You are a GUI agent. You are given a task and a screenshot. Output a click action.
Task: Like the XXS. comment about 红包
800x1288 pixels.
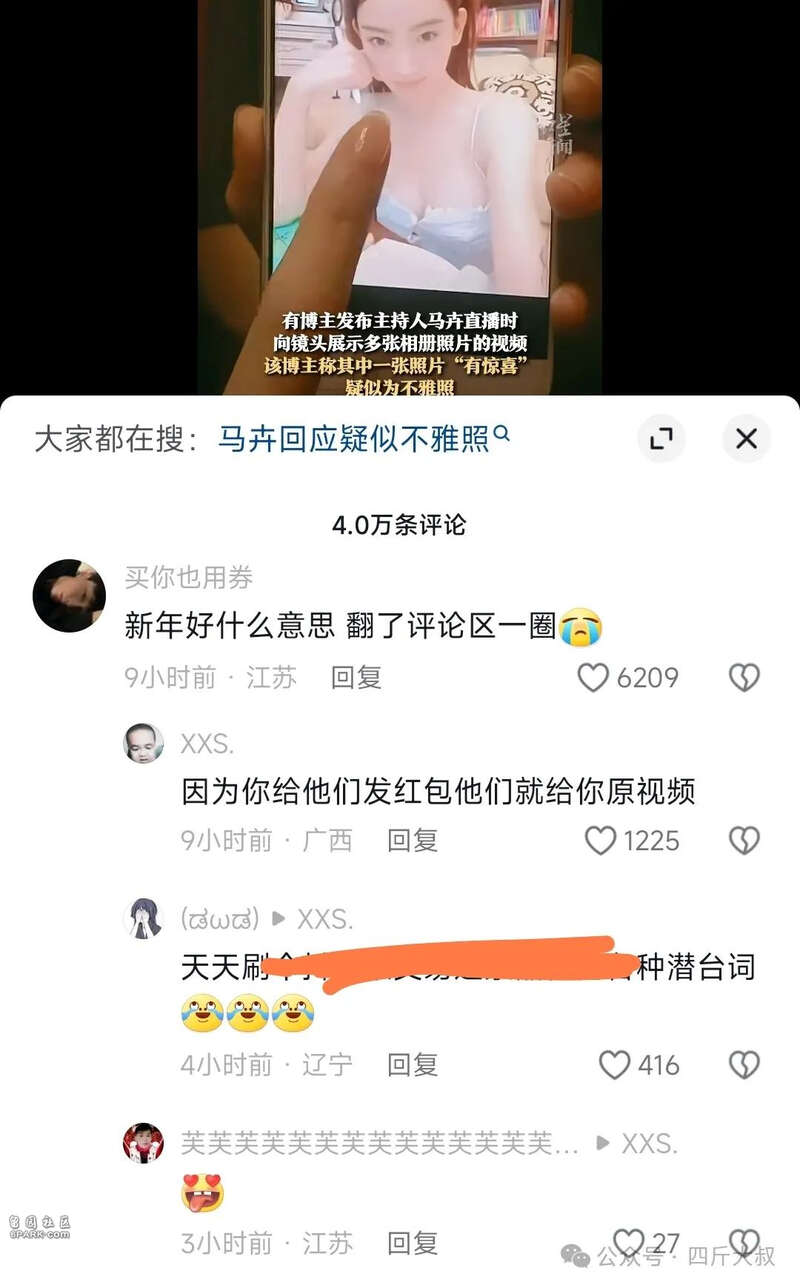(x=600, y=841)
